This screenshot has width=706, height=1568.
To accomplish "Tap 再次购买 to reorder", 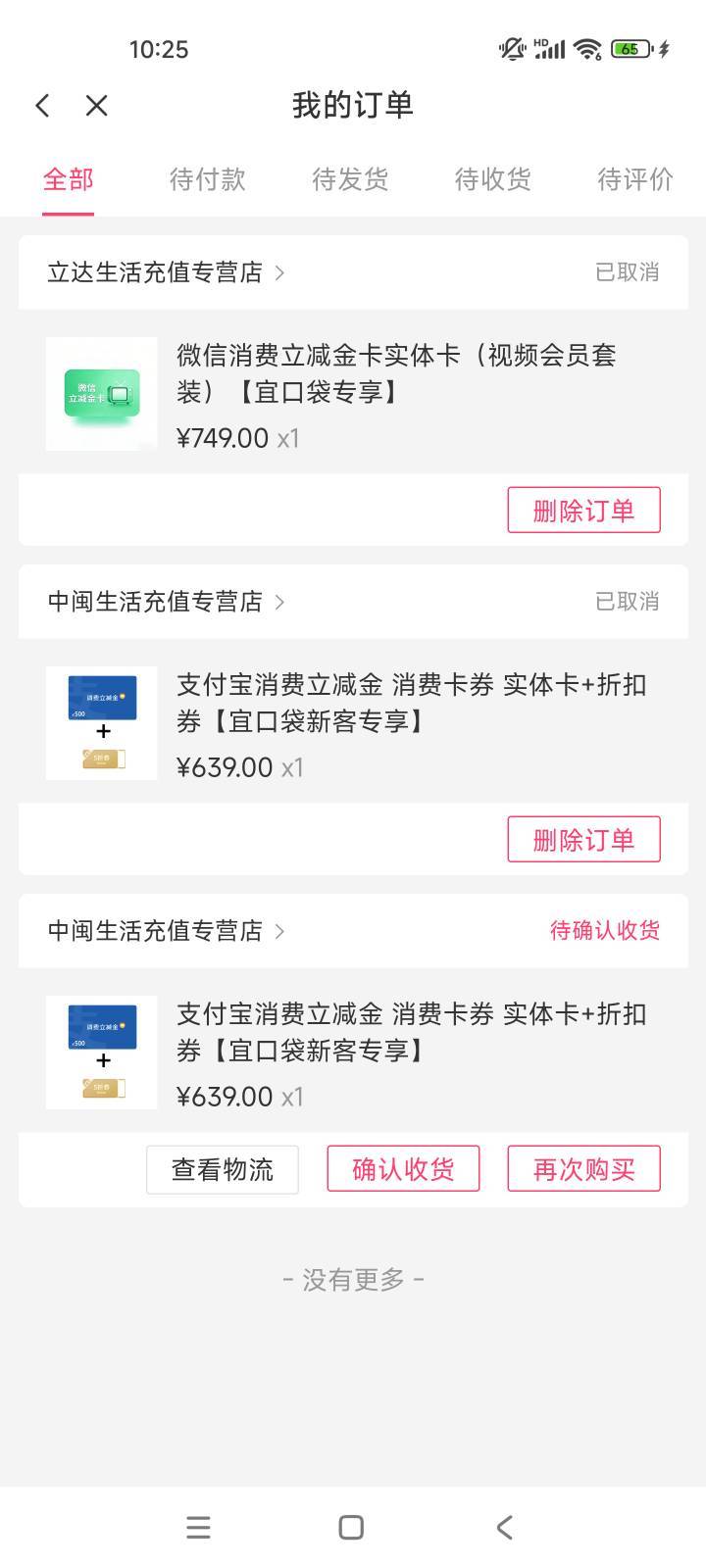I will (583, 1169).
